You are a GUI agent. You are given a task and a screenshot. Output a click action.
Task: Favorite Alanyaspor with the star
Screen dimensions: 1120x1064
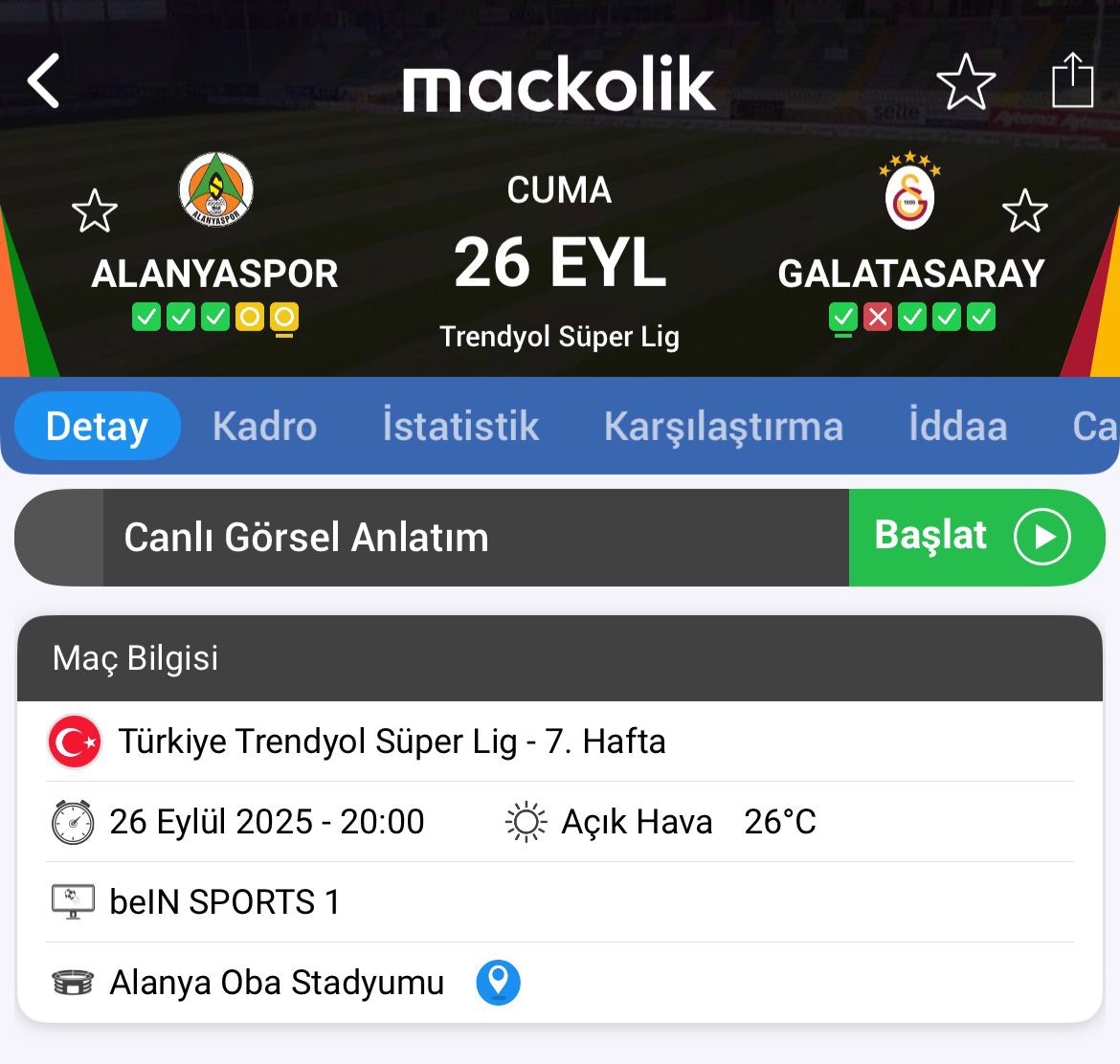(x=95, y=211)
